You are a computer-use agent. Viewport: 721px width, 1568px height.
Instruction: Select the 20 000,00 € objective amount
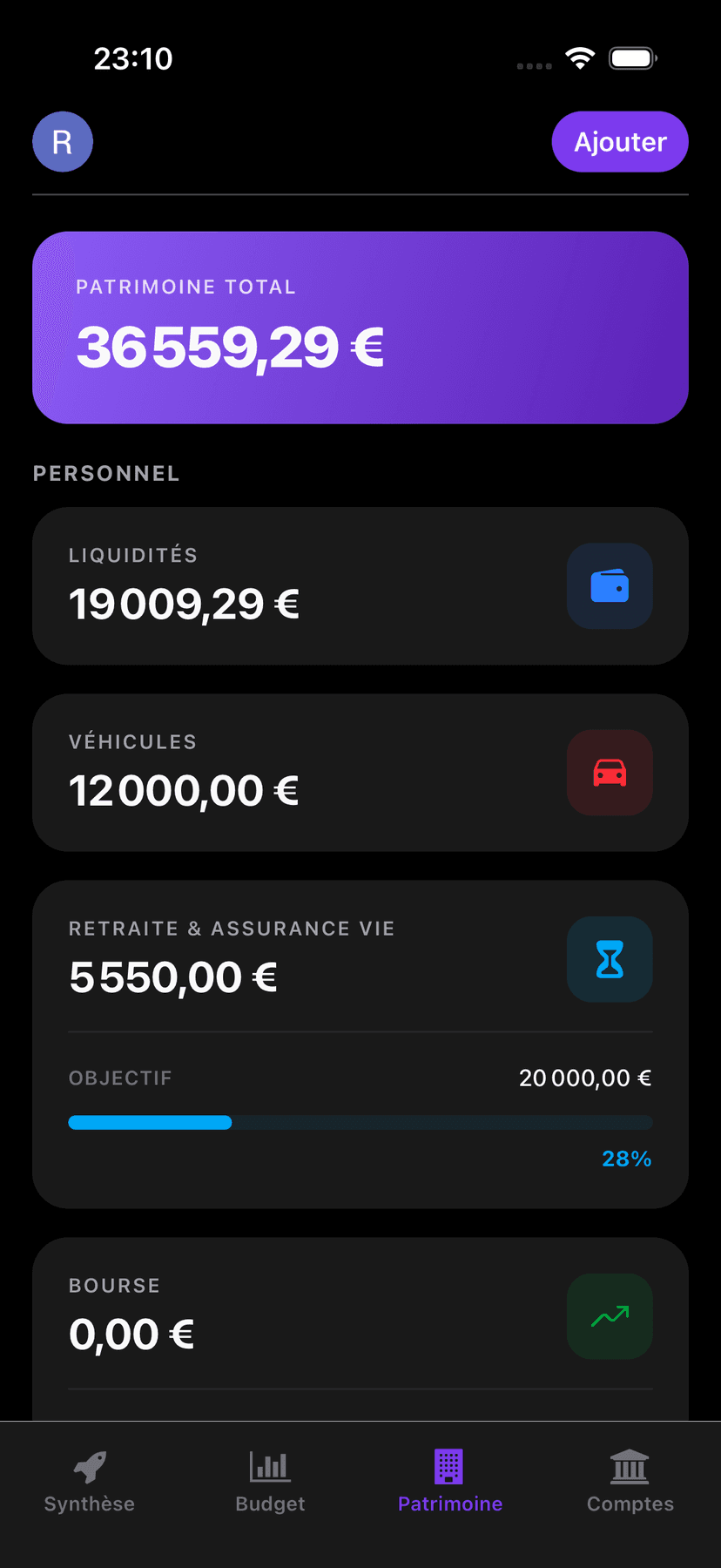point(585,1078)
